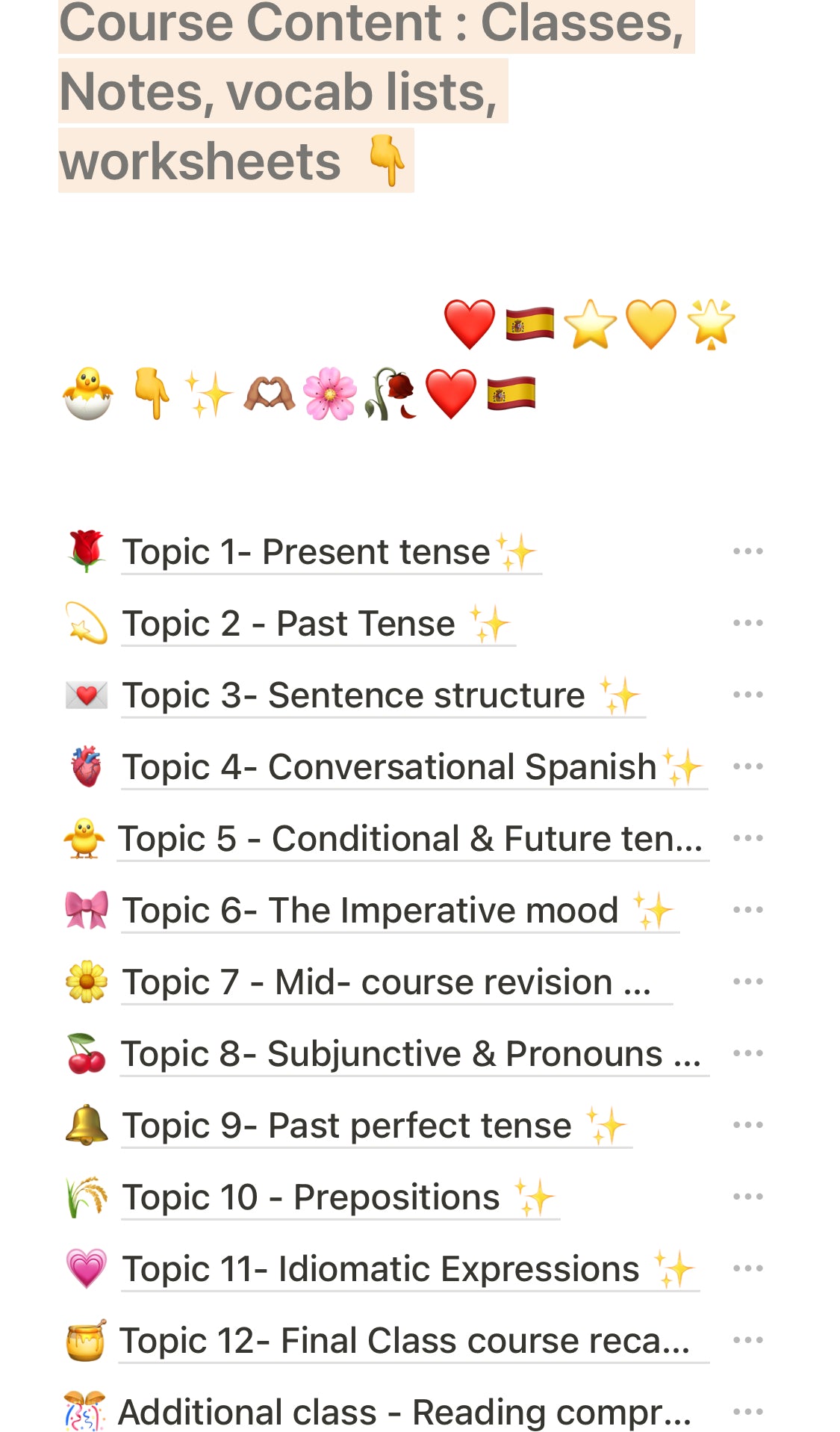Open more options for Additional class row
The width and height of the screenshot is (840, 1432).
click(x=747, y=1412)
